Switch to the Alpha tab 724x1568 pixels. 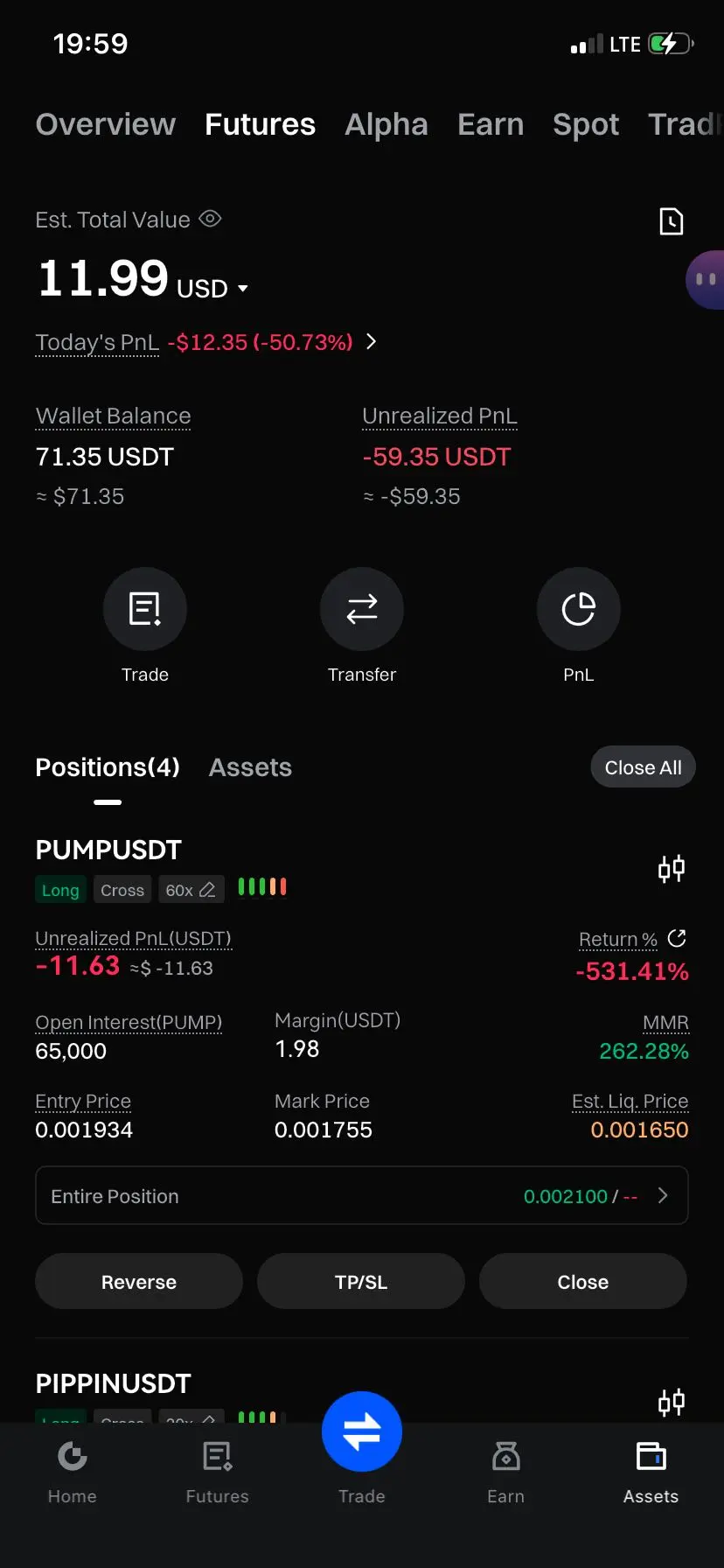[x=386, y=124]
